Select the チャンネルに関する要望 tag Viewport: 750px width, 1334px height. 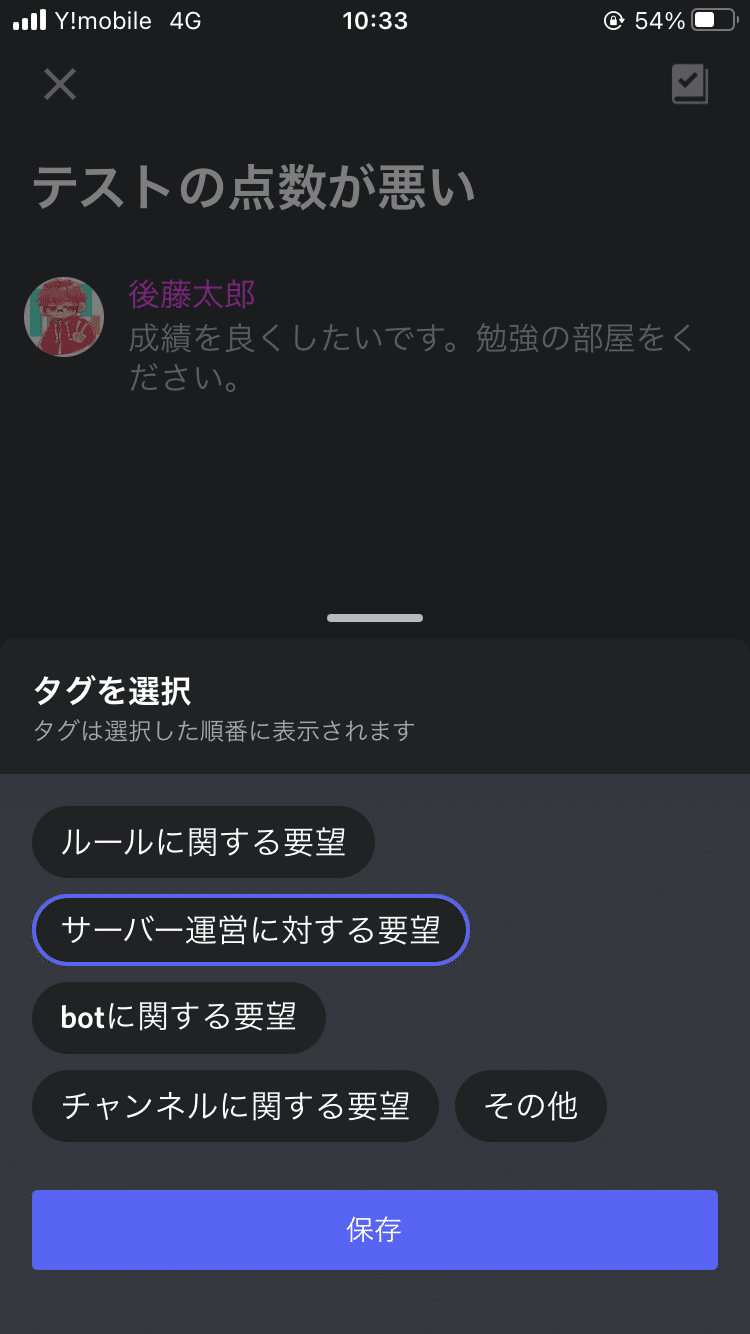click(236, 1105)
